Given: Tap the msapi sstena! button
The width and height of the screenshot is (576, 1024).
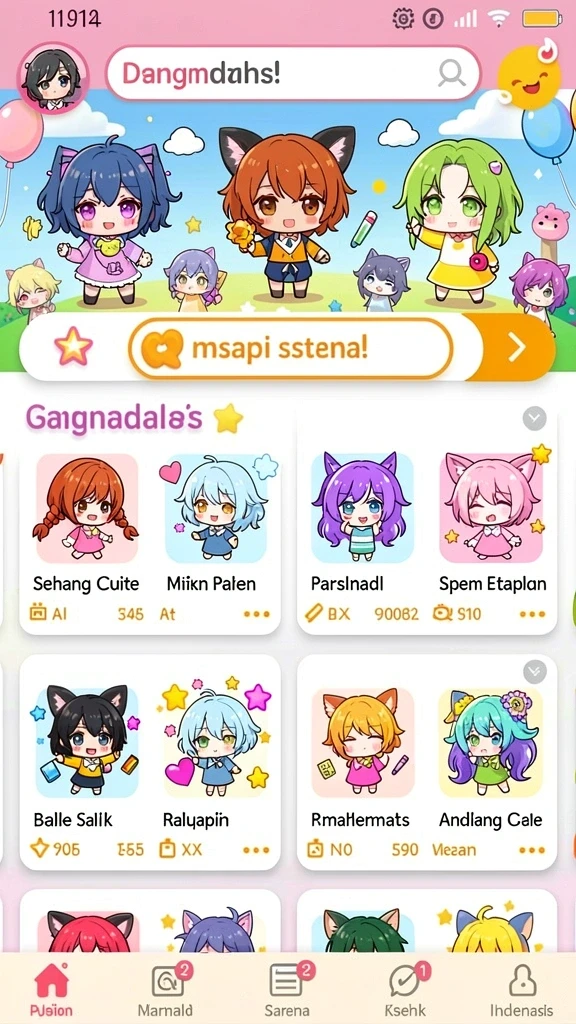Looking at the screenshot, I should click(291, 349).
